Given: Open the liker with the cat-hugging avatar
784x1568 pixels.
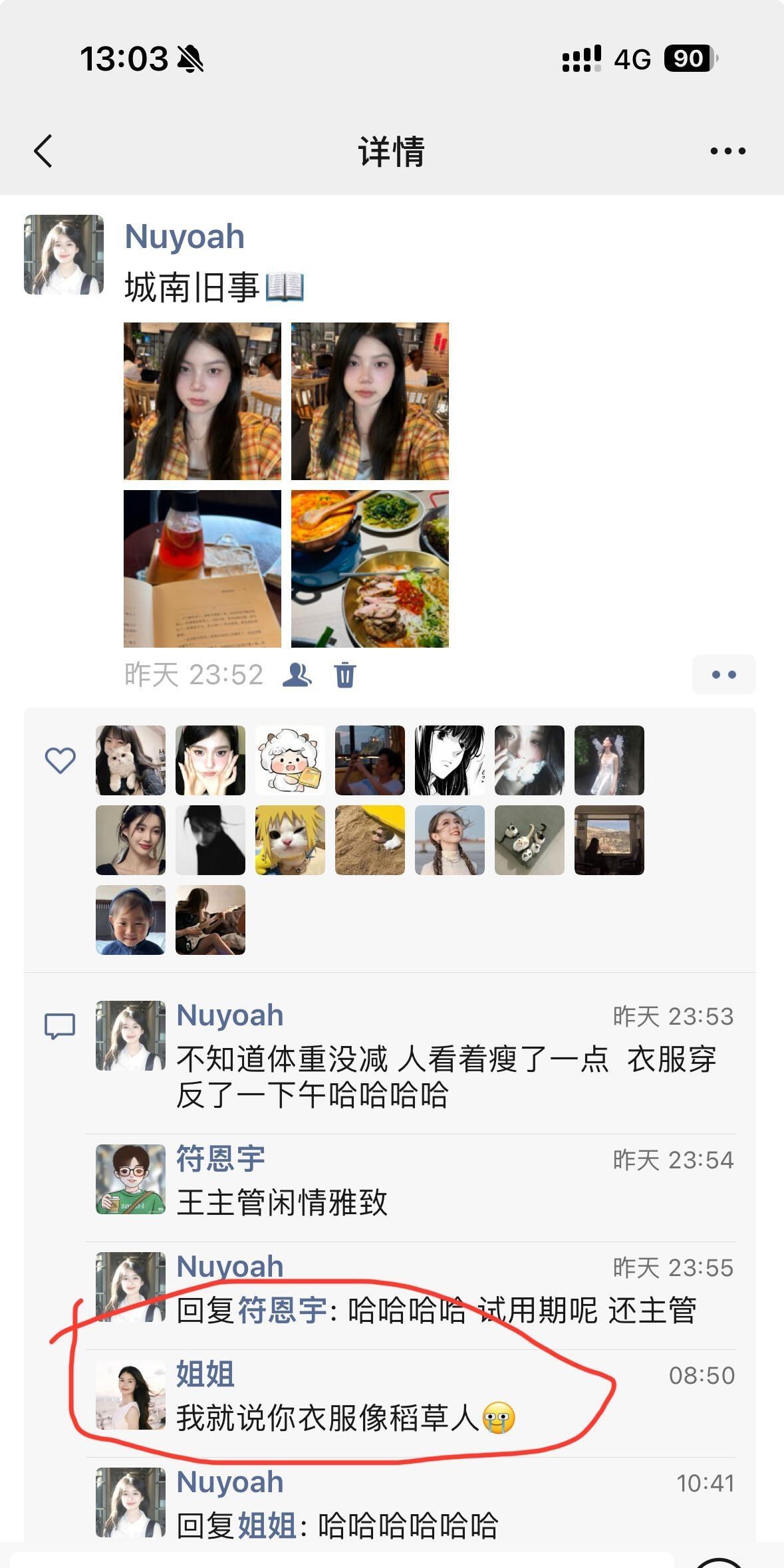Looking at the screenshot, I should pyautogui.click(x=130, y=760).
